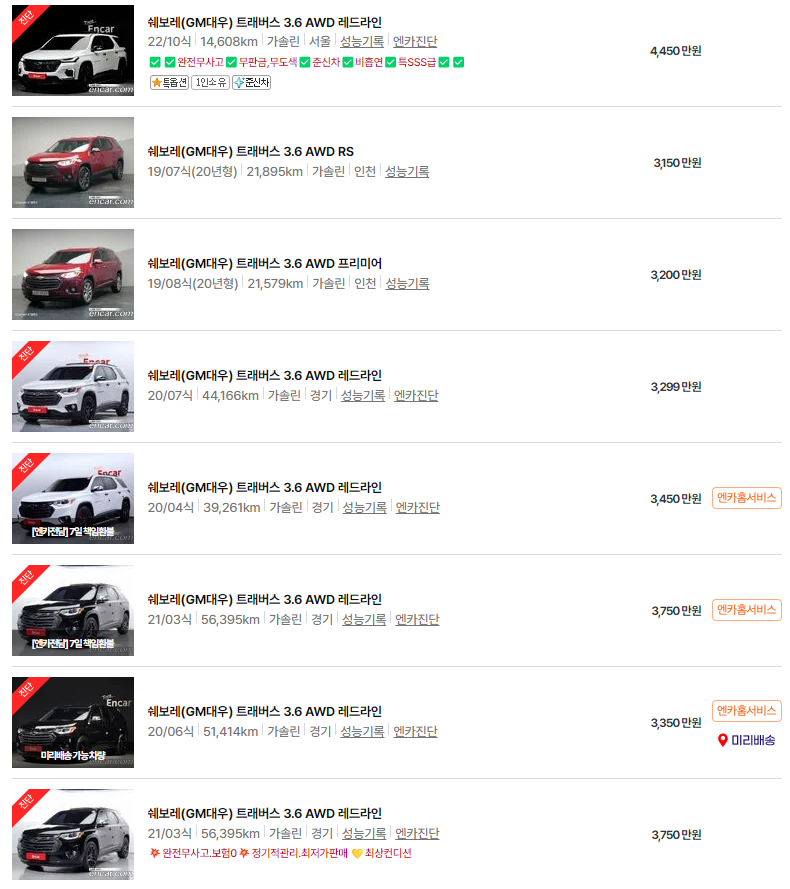The width and height of the screenshot is (790, 889).
Task: Tap 엔카홈서비스 on the 3,450만원 car
Action: point(746,498)
